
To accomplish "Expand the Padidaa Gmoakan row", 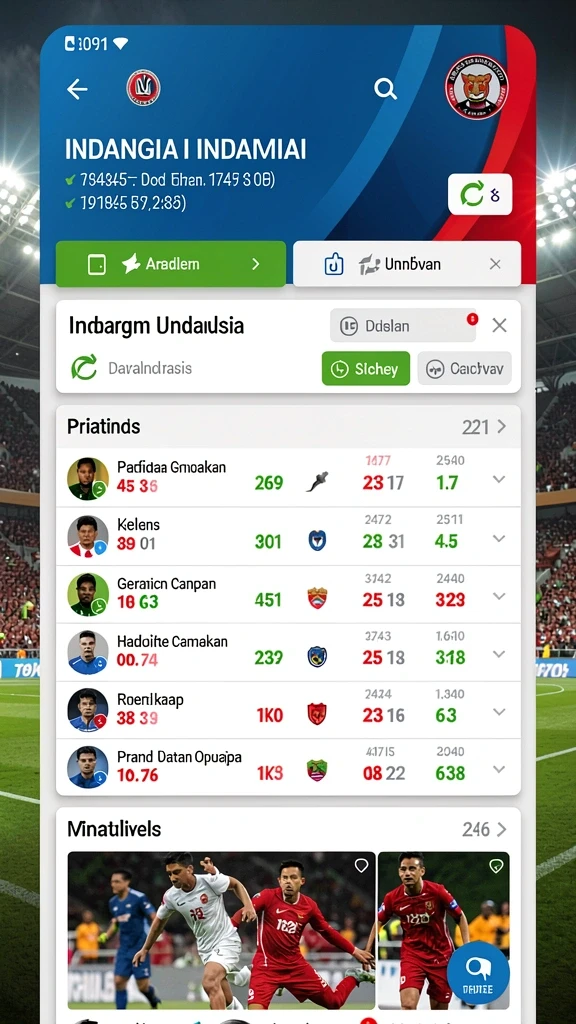I will coord(499,479).
